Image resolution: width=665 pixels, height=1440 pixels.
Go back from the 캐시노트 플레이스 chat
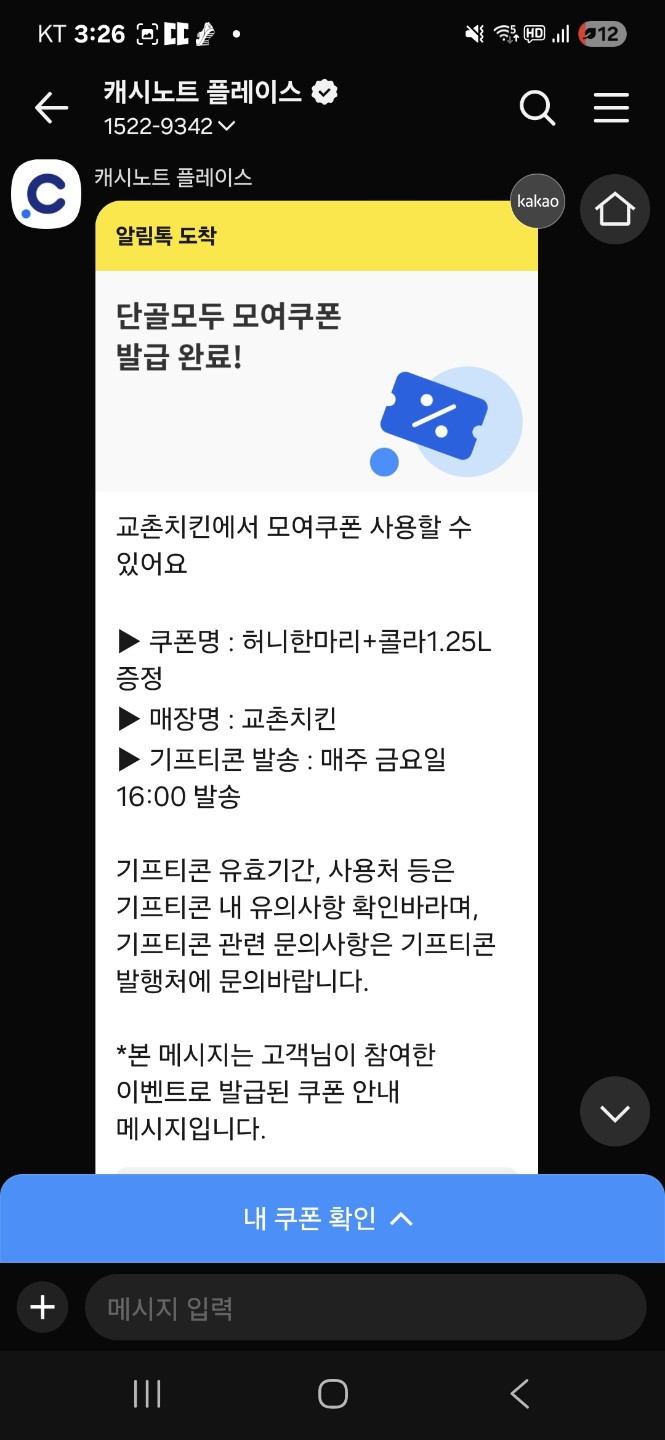(51, 108)
